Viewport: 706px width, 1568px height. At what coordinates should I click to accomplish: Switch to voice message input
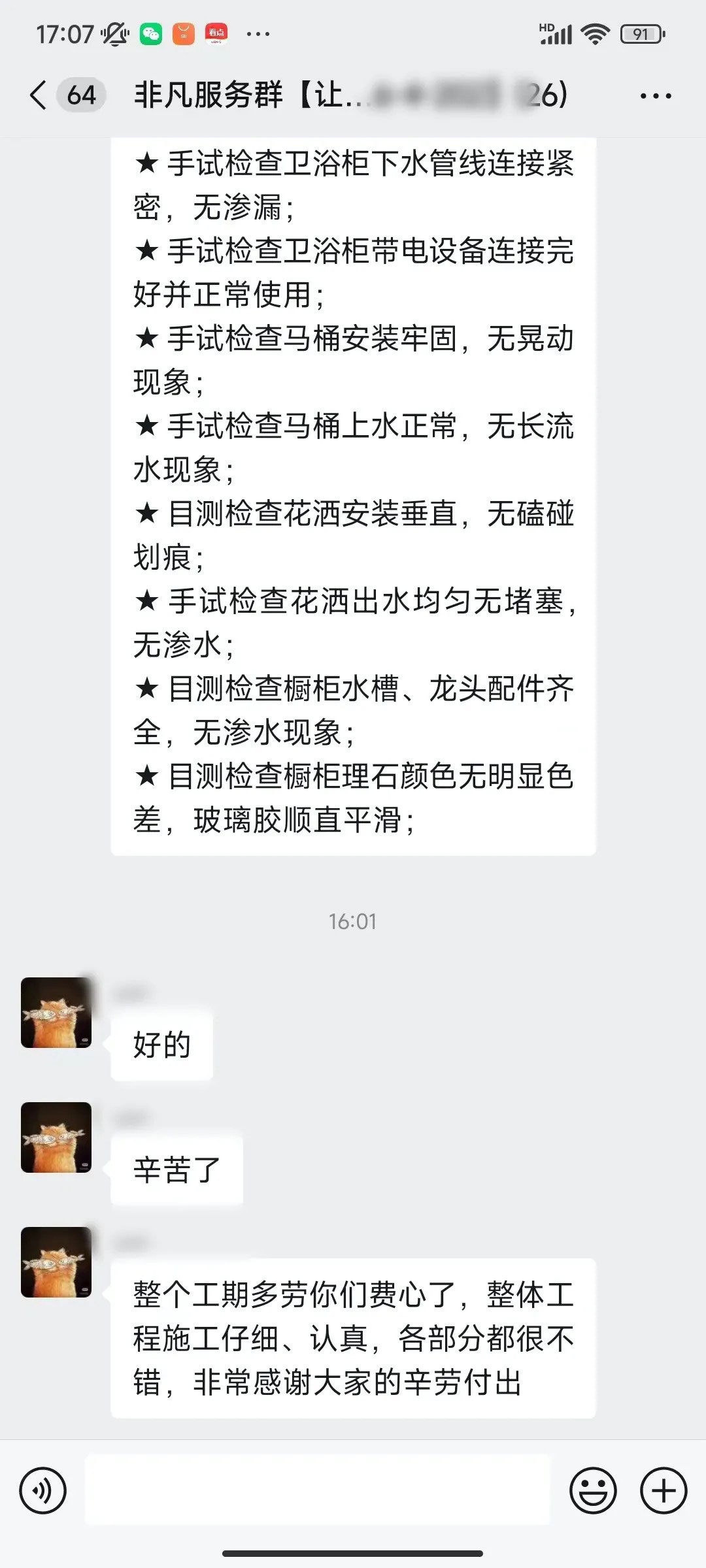[43, 1491]
